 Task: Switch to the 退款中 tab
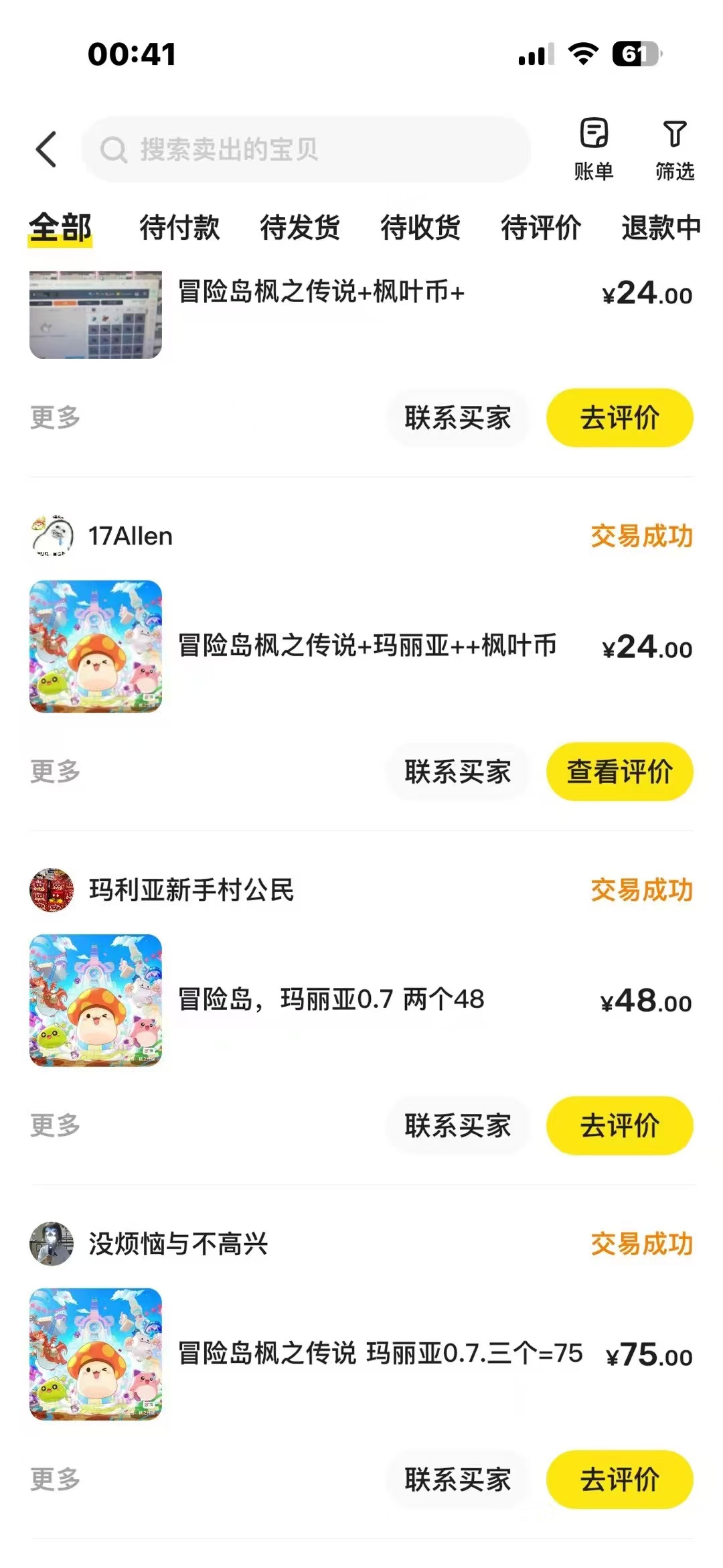(x=660, y=228)
